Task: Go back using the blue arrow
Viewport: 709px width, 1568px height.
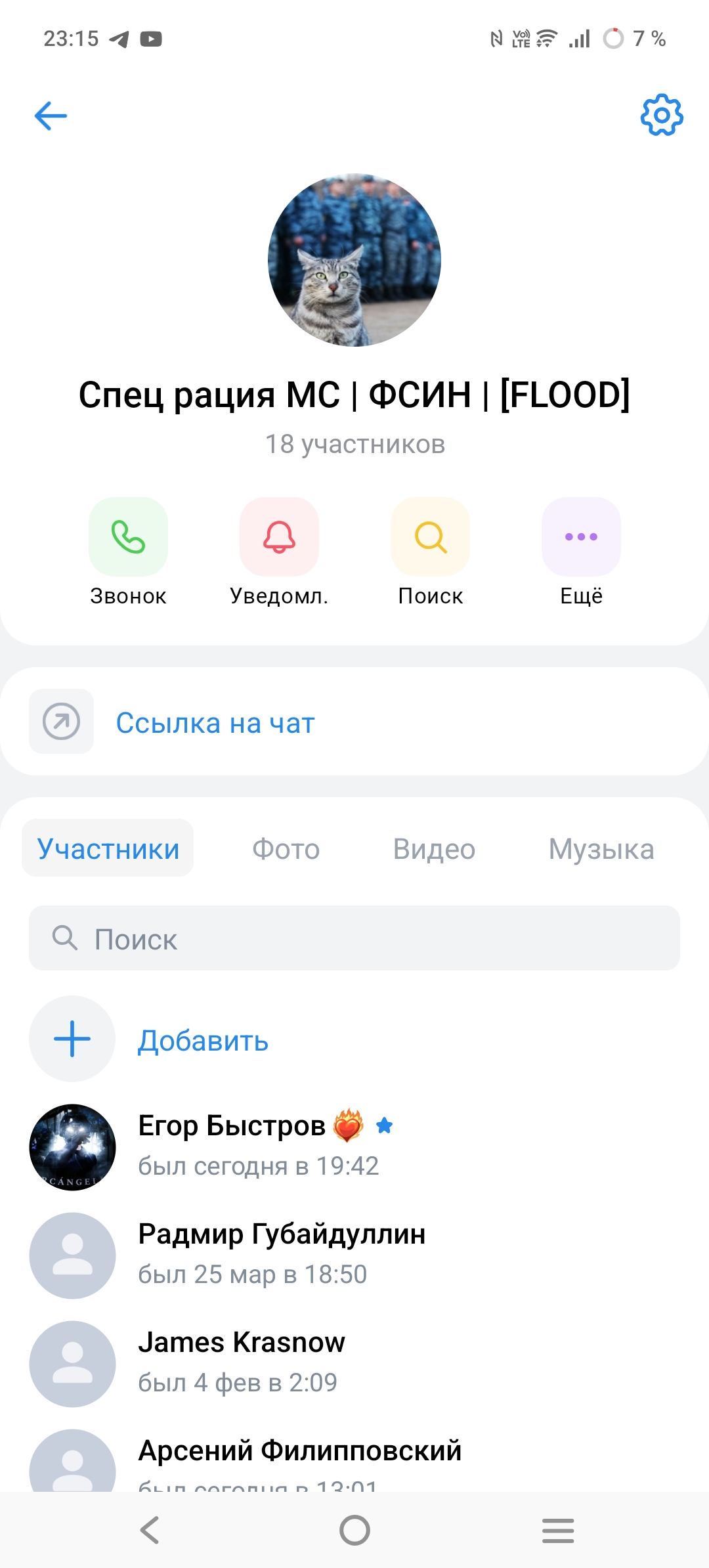Action: coord(51,116)
